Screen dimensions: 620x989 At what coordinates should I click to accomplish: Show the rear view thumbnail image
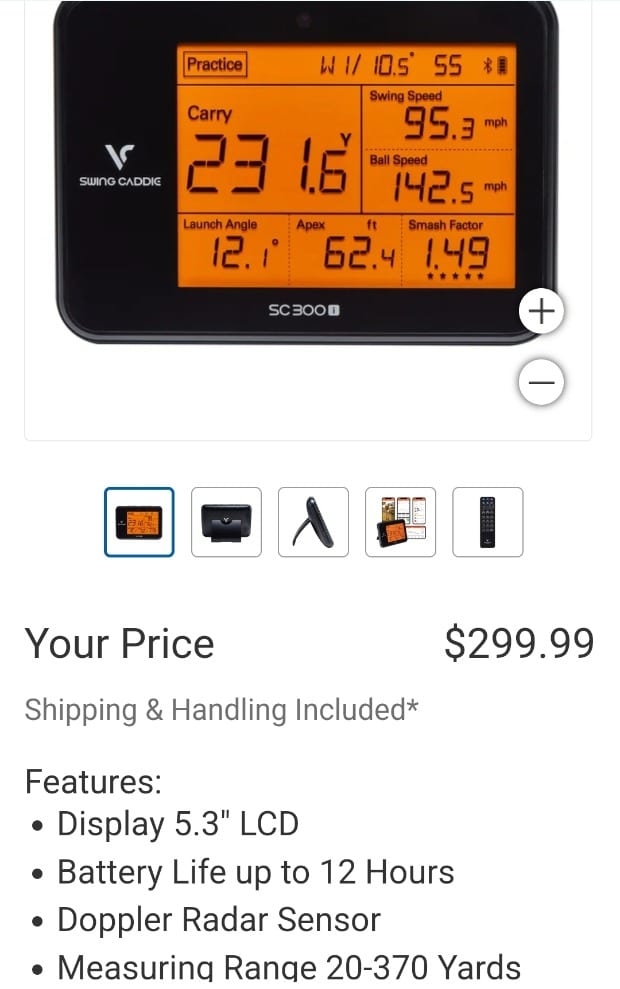[x=226, y=522]
